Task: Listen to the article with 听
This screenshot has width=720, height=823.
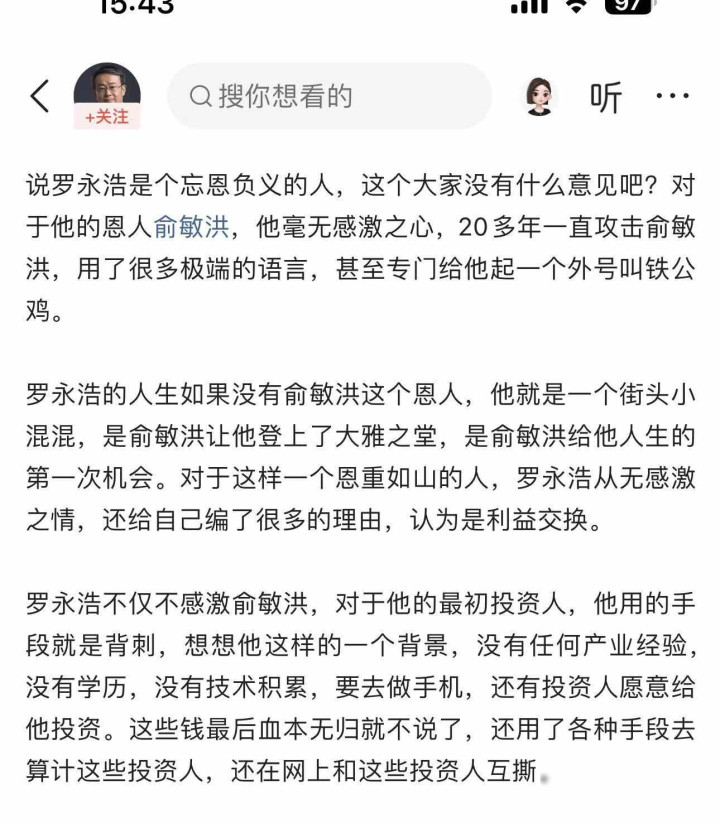Action: click(606, 97)
